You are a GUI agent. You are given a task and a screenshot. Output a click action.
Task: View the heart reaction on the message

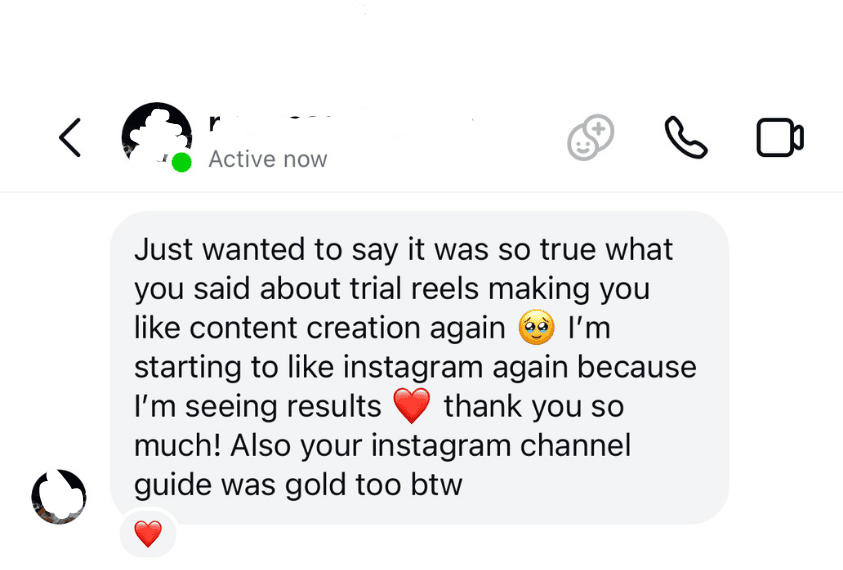[x=148, y=535]
